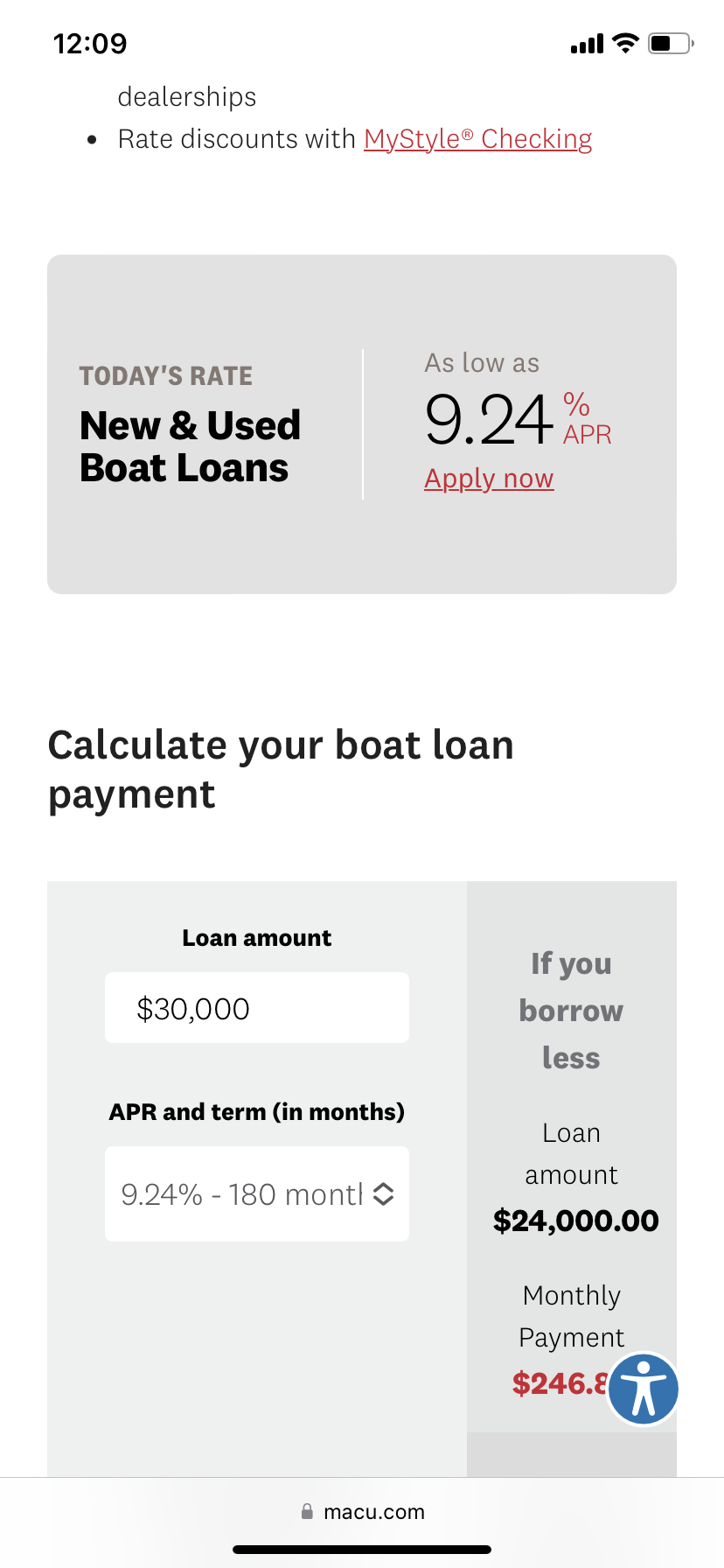Tap the macu.com address bar
724x1568 pixels.
coord(362,1512)
